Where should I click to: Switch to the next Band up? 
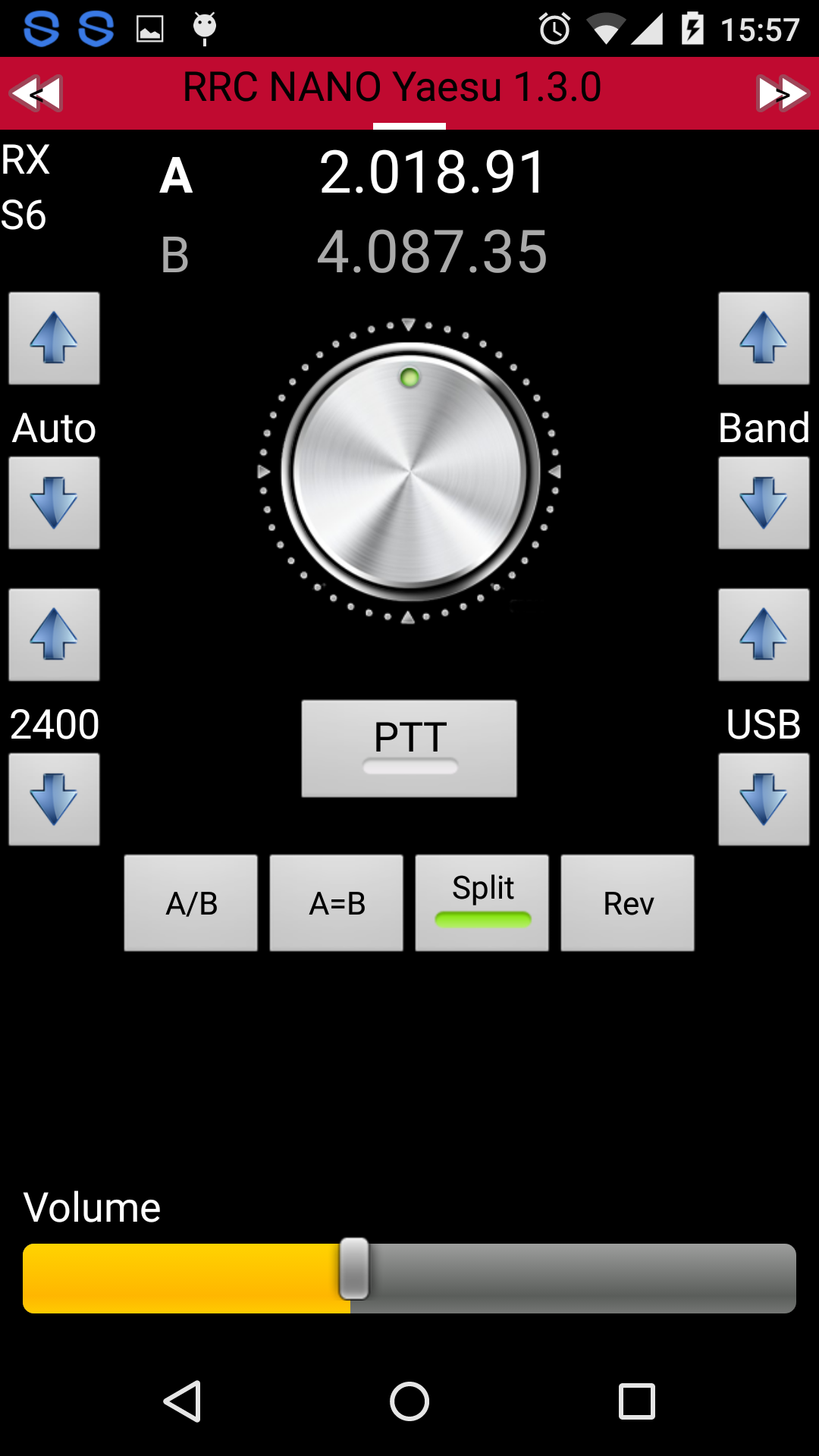(764, 338)
